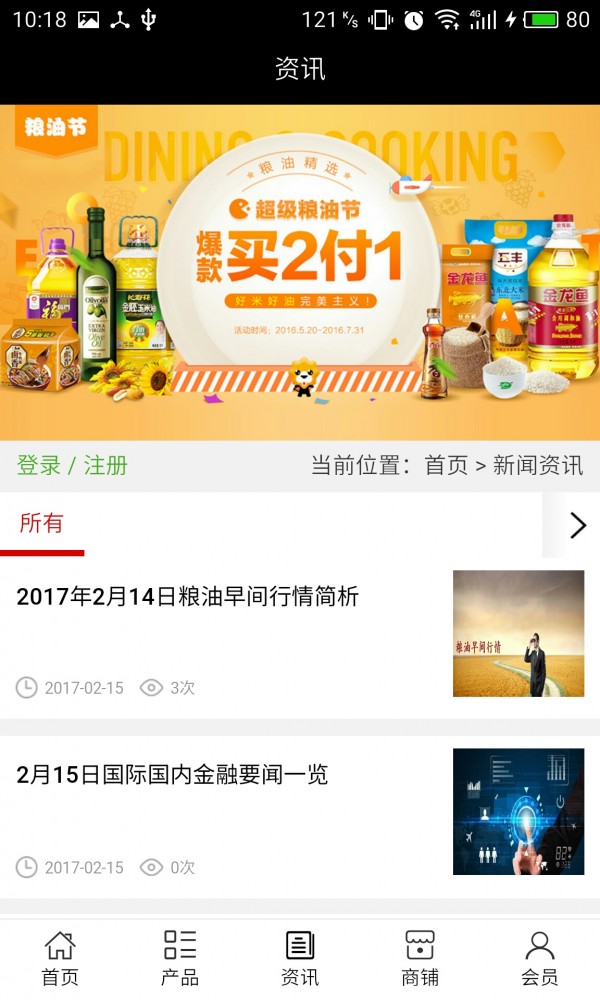Switch to the 产品 bottom tab
The width and height of the screenshot is (600, 1000).
(180, 959)
